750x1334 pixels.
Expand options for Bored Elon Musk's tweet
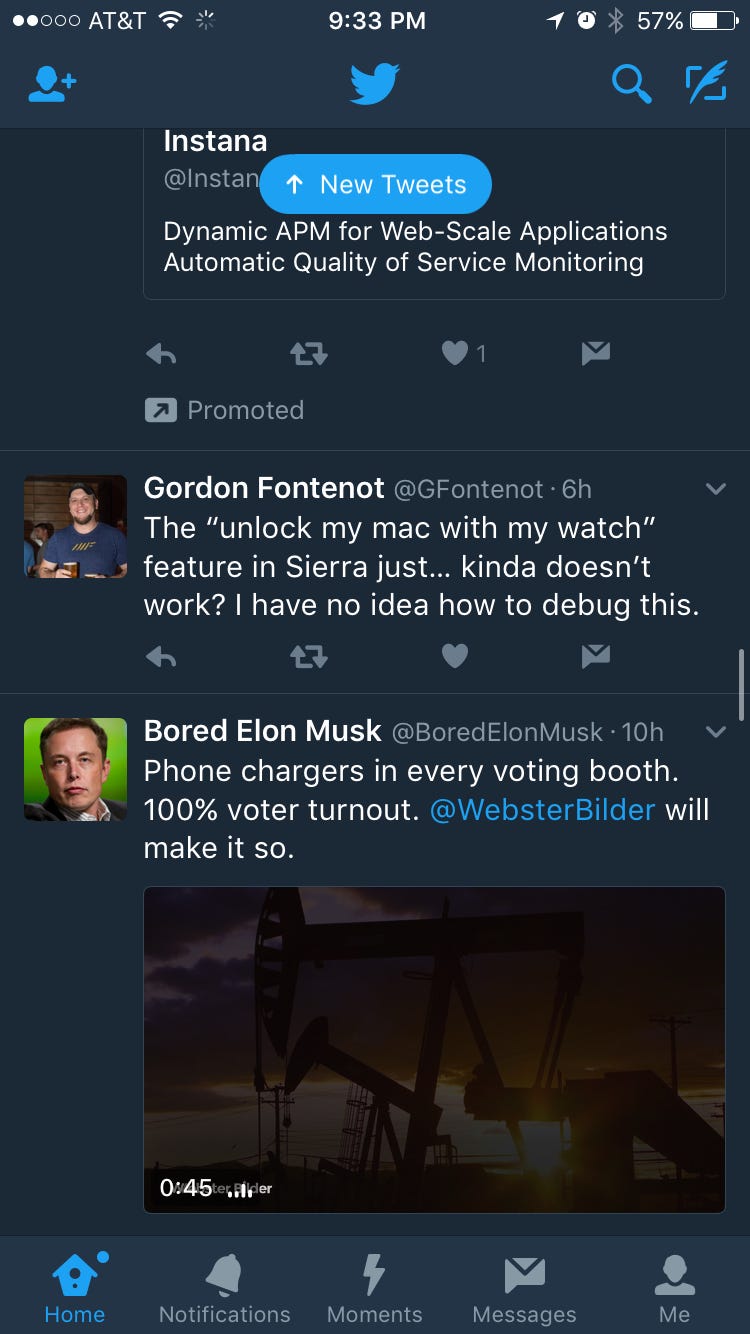pyautogui.click(x=715, y=732)
